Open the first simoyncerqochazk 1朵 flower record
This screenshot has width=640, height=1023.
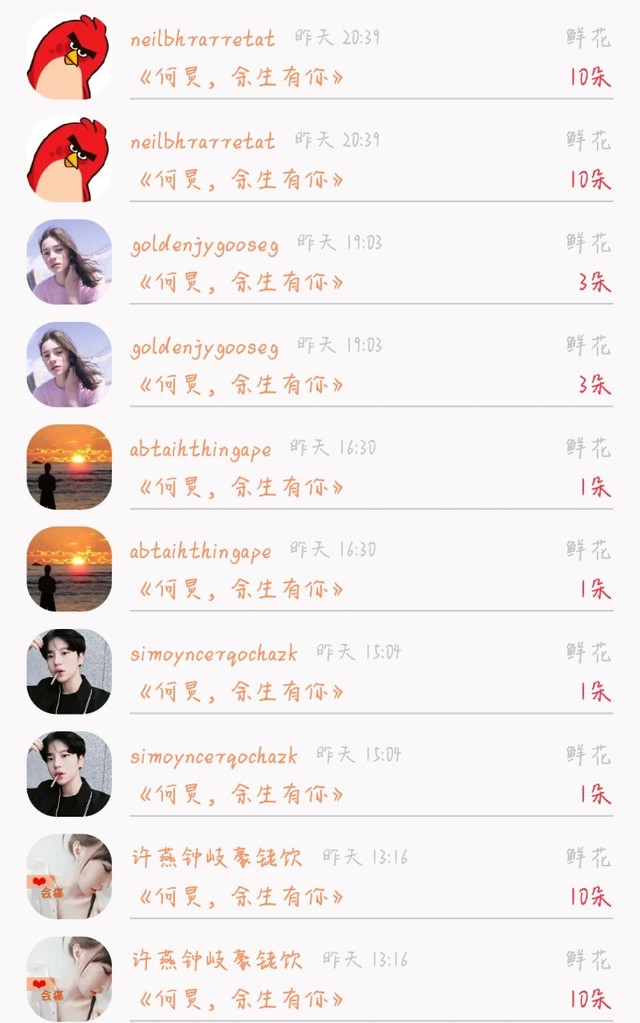pyautogui.click(x=370, y=672)
